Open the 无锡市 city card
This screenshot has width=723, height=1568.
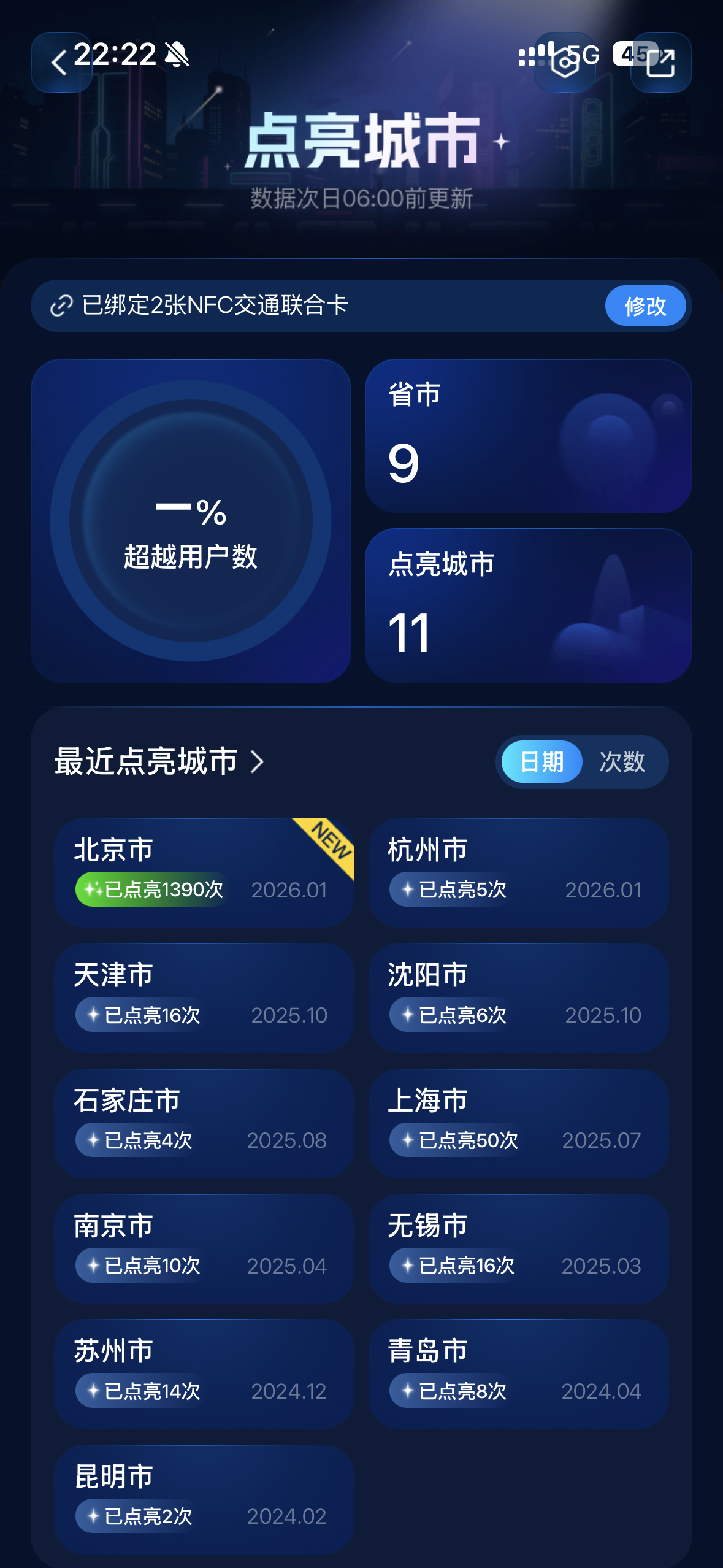coord(518,1248)
